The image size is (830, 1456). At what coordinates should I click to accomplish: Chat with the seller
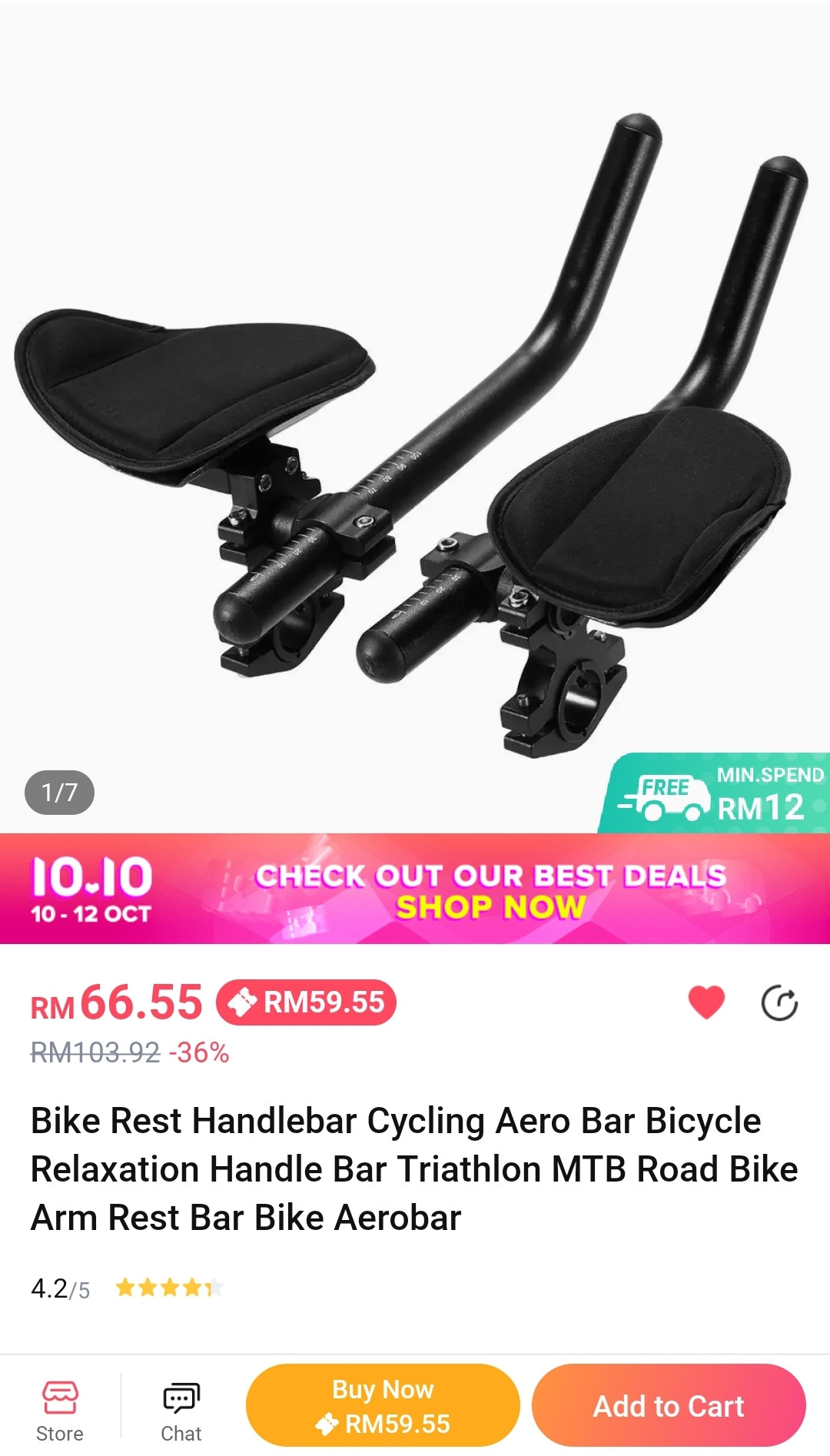click(x=181, y=1411)
